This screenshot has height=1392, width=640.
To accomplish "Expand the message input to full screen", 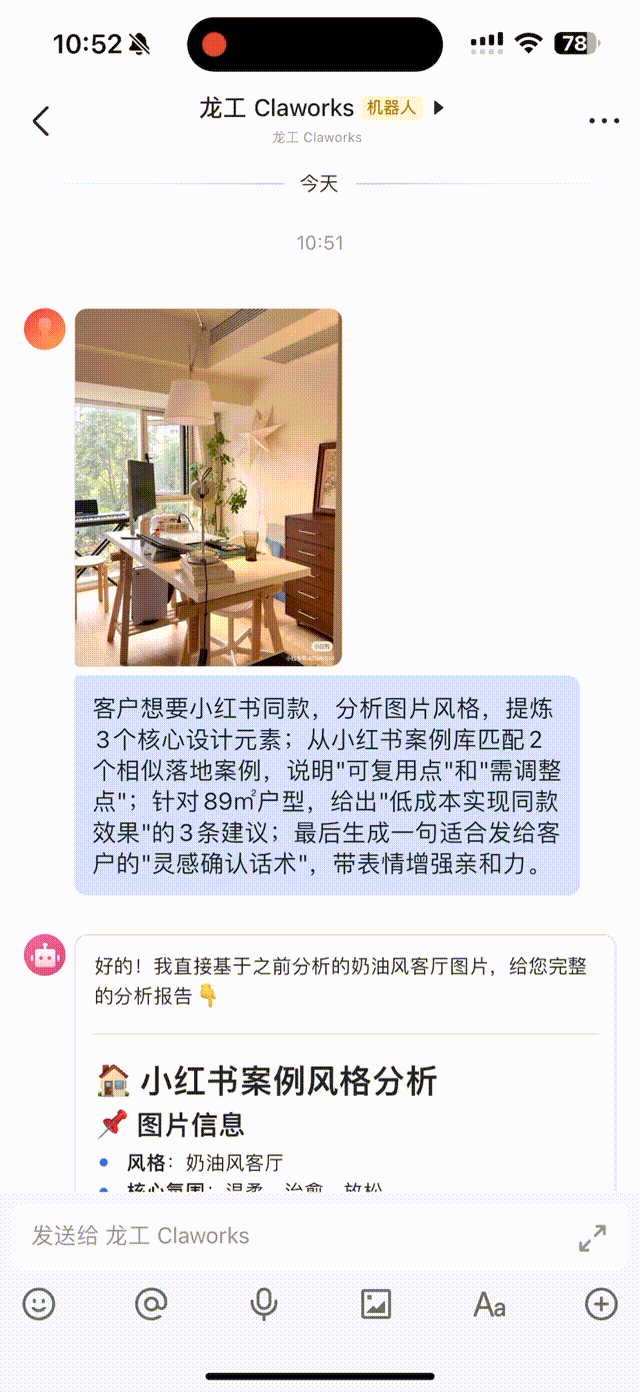I will [593, 1238].
